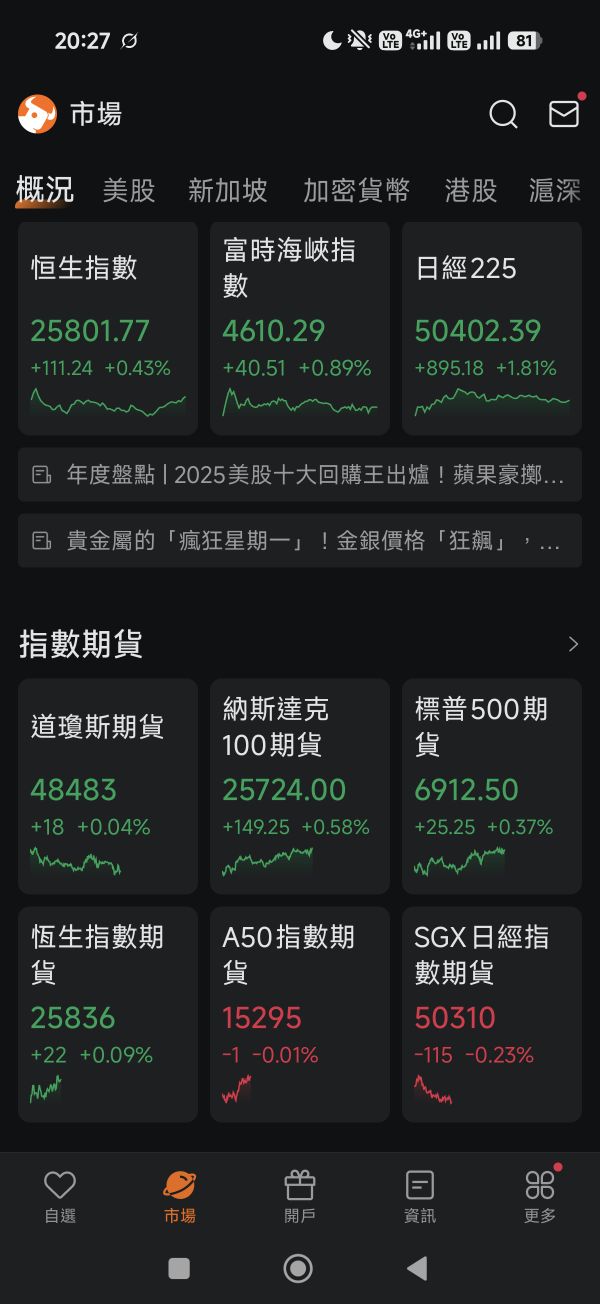Screen dimensions: 600x1304
Task: Open the 標普500期貨 card
Action: coord(492,786)
